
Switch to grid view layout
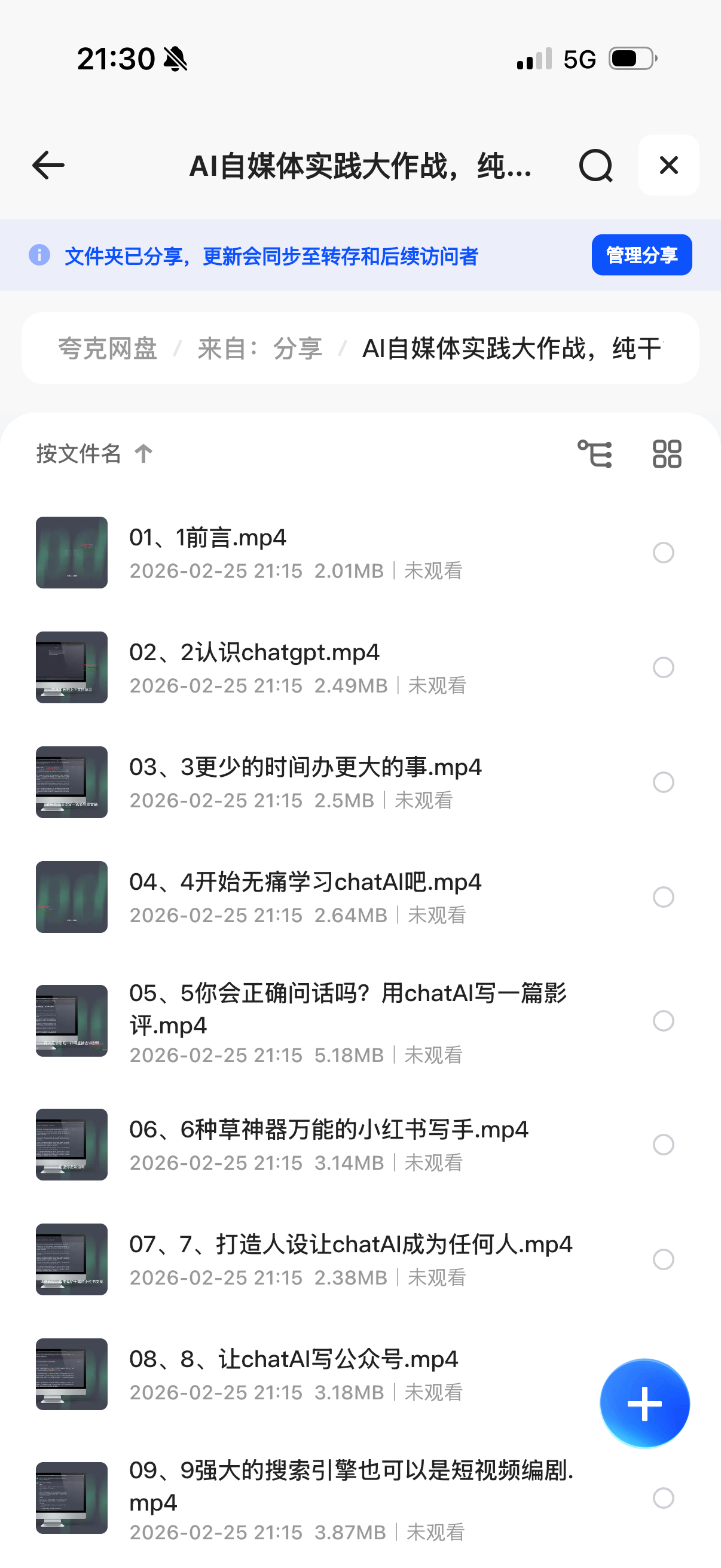[667, 453]
